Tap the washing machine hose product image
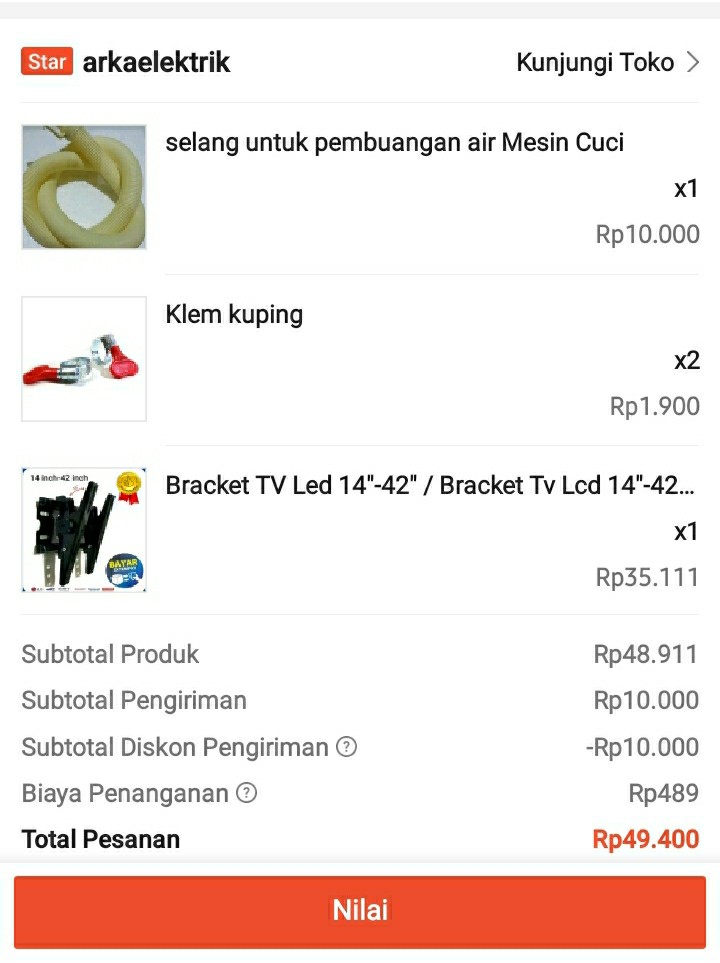The width and height of the screenshot is (720, 963). [x=83, y=186]
